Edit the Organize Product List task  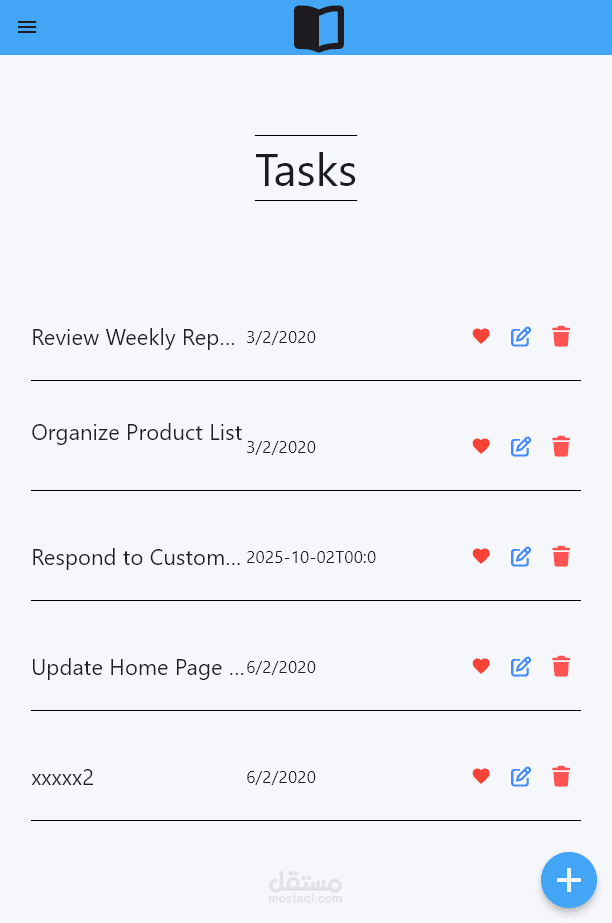coord(521,447)
